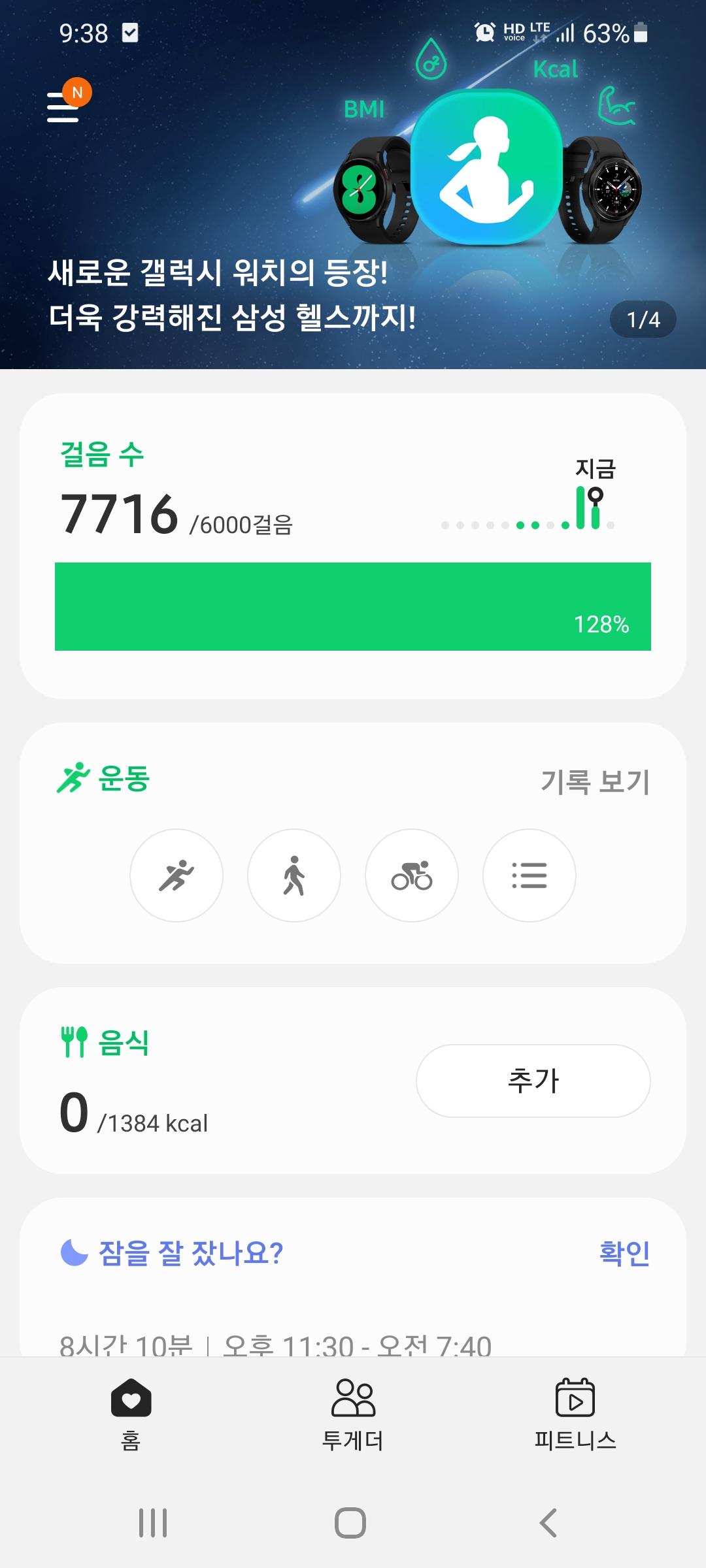Tap 추가 to add food intake
Screen dimensions: 706x1568
(x=533, y=1081)
